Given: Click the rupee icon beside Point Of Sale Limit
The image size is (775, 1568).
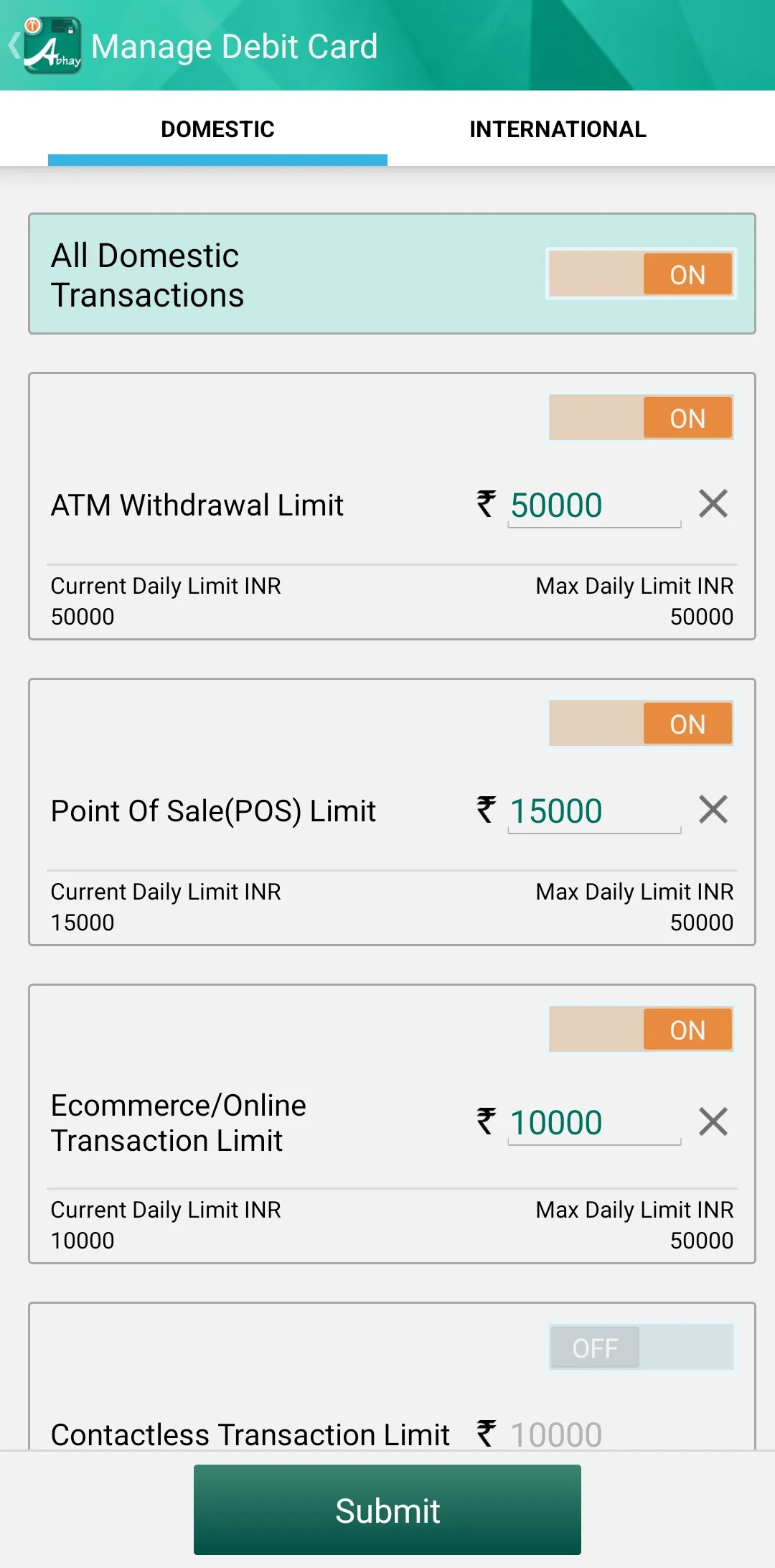Looking at the screenshot, I should point(485,811).
